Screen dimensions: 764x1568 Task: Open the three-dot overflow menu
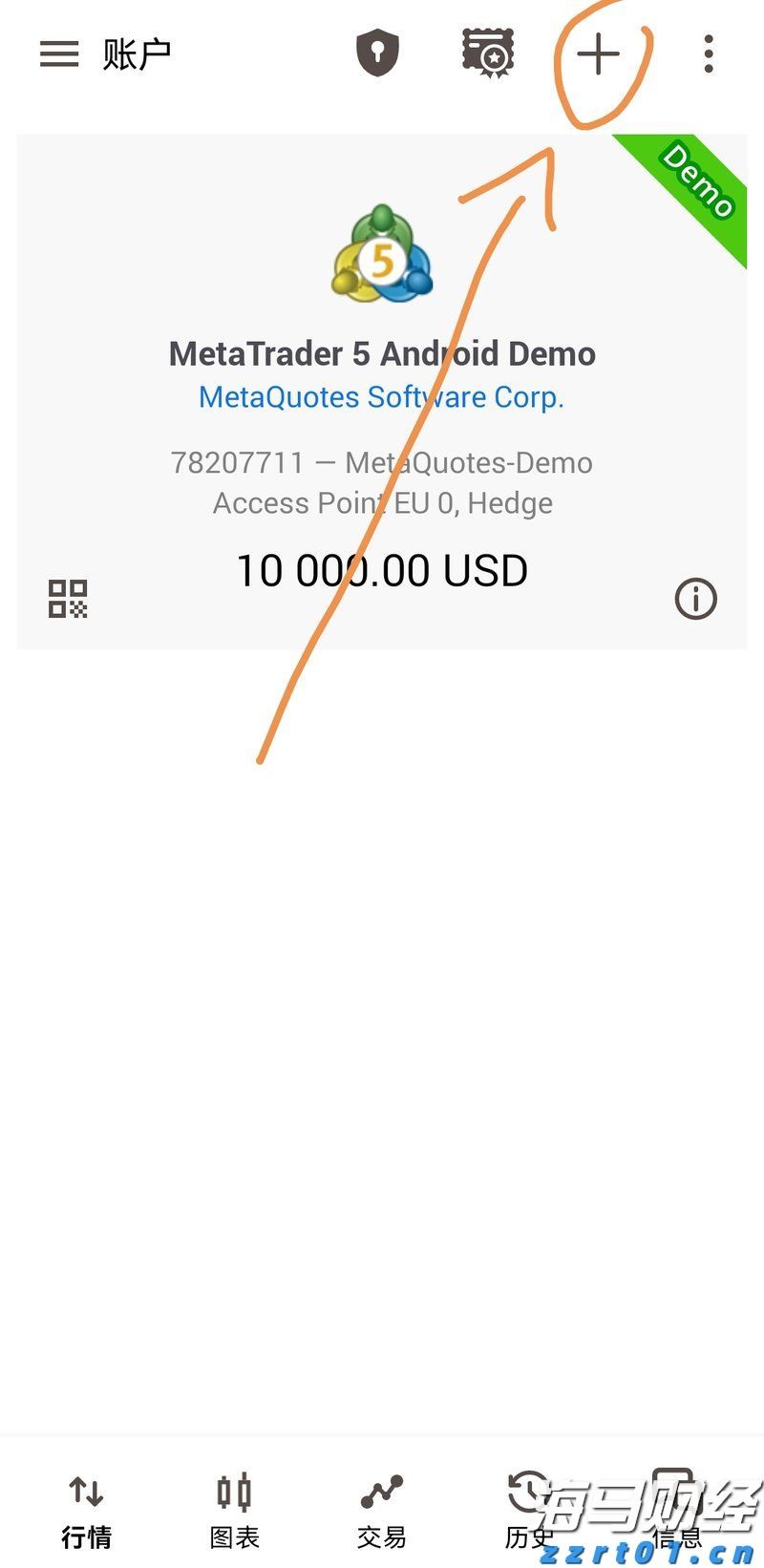click(x=708, y=54)
